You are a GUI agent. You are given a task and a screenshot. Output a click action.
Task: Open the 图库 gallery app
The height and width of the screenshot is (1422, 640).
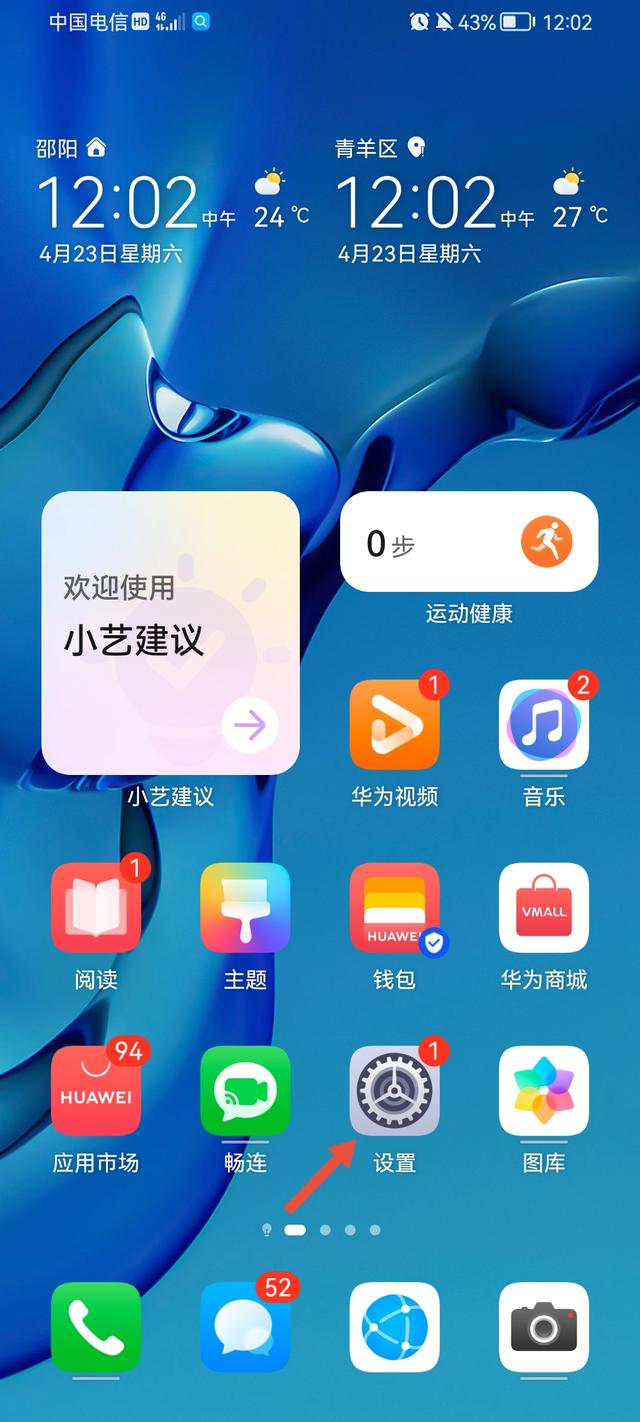[543, 1091]
